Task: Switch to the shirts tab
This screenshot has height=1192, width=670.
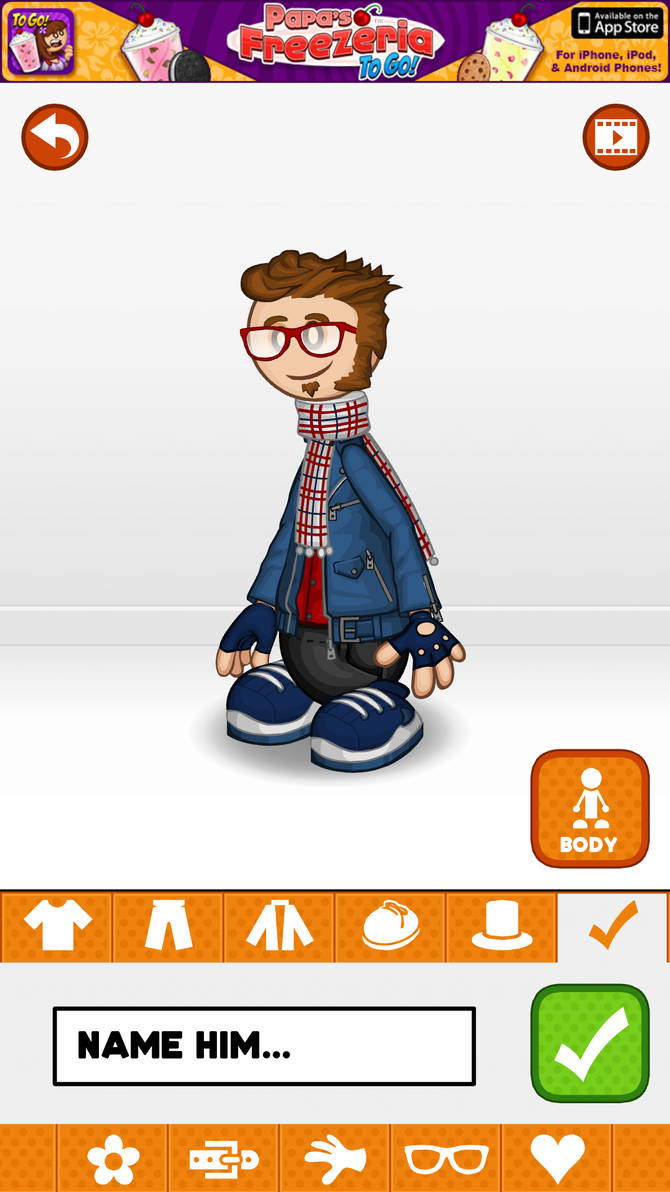Action: pos(57,926)
